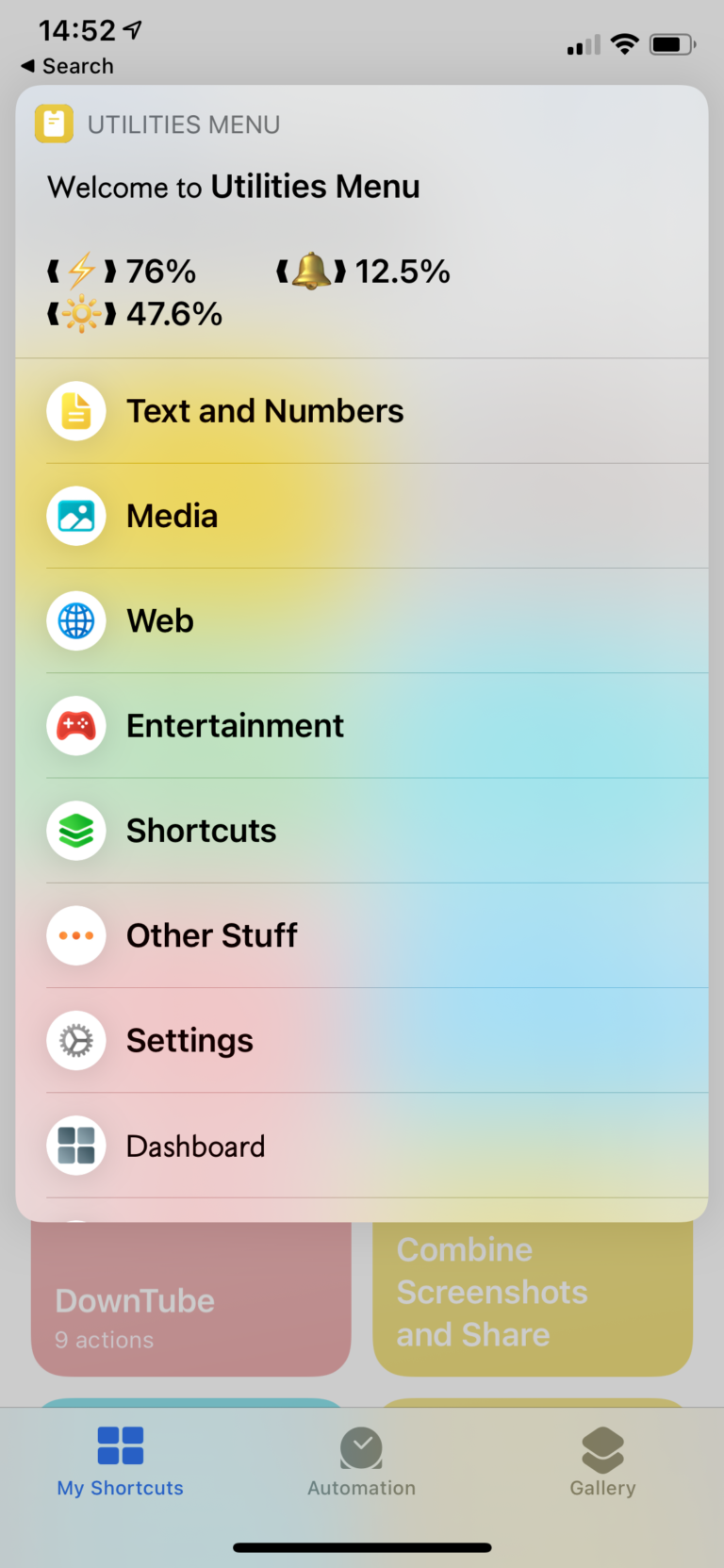Tap the Web globe icon
This screenshot has height=1568, width=724.
[75, 620]
